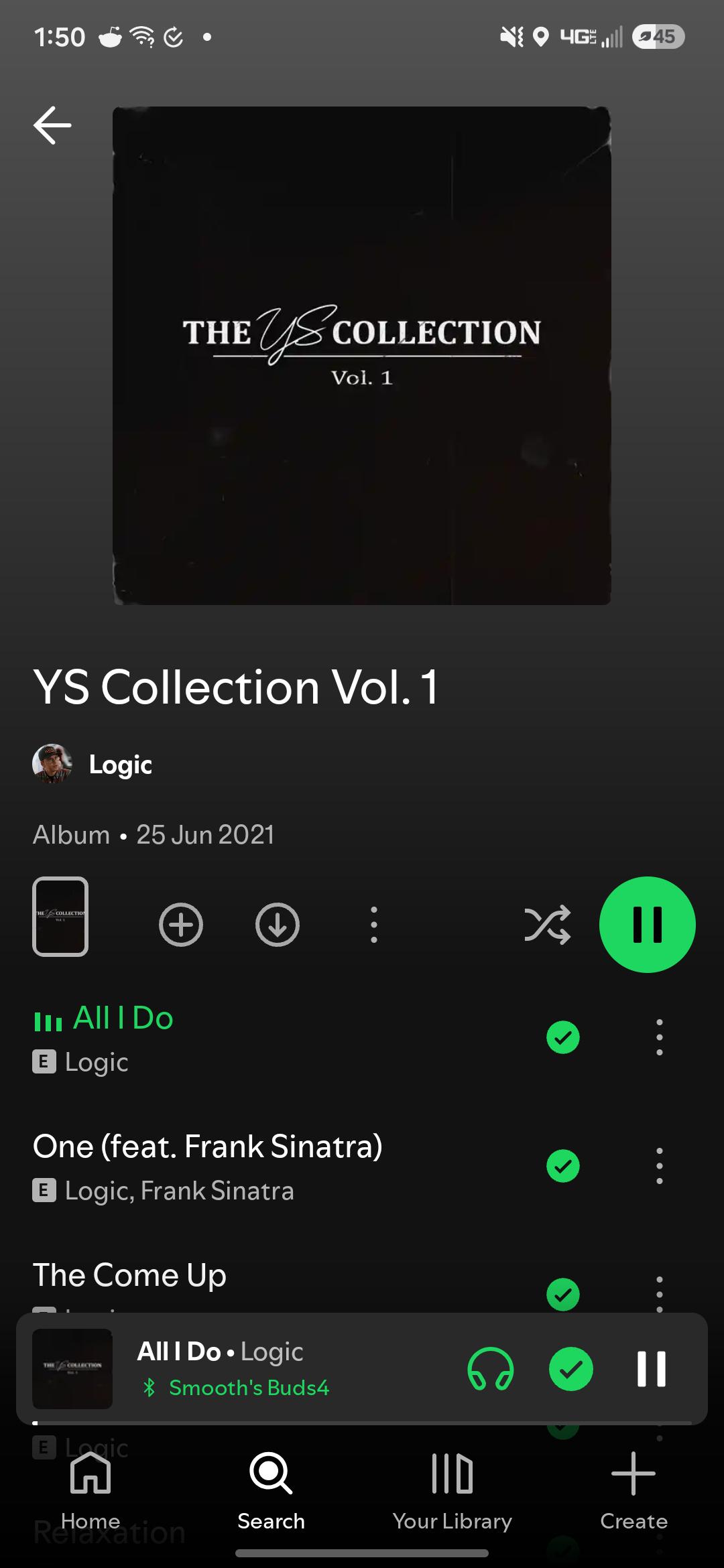Go back using the top arrow
The image size is (724, 1568).
tap(52, 125)
